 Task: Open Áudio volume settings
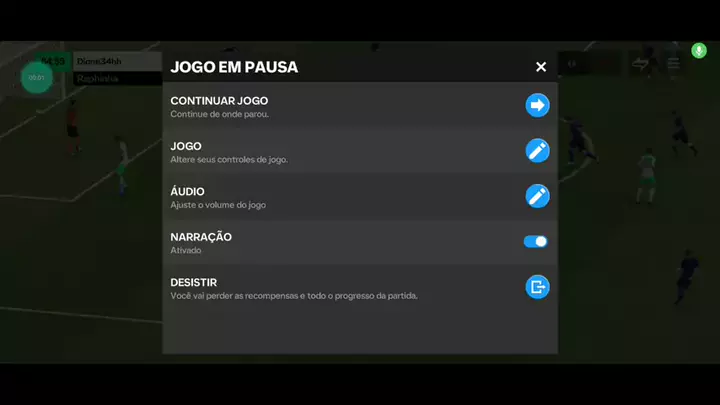pyautogui.click(x=538, y=196)
